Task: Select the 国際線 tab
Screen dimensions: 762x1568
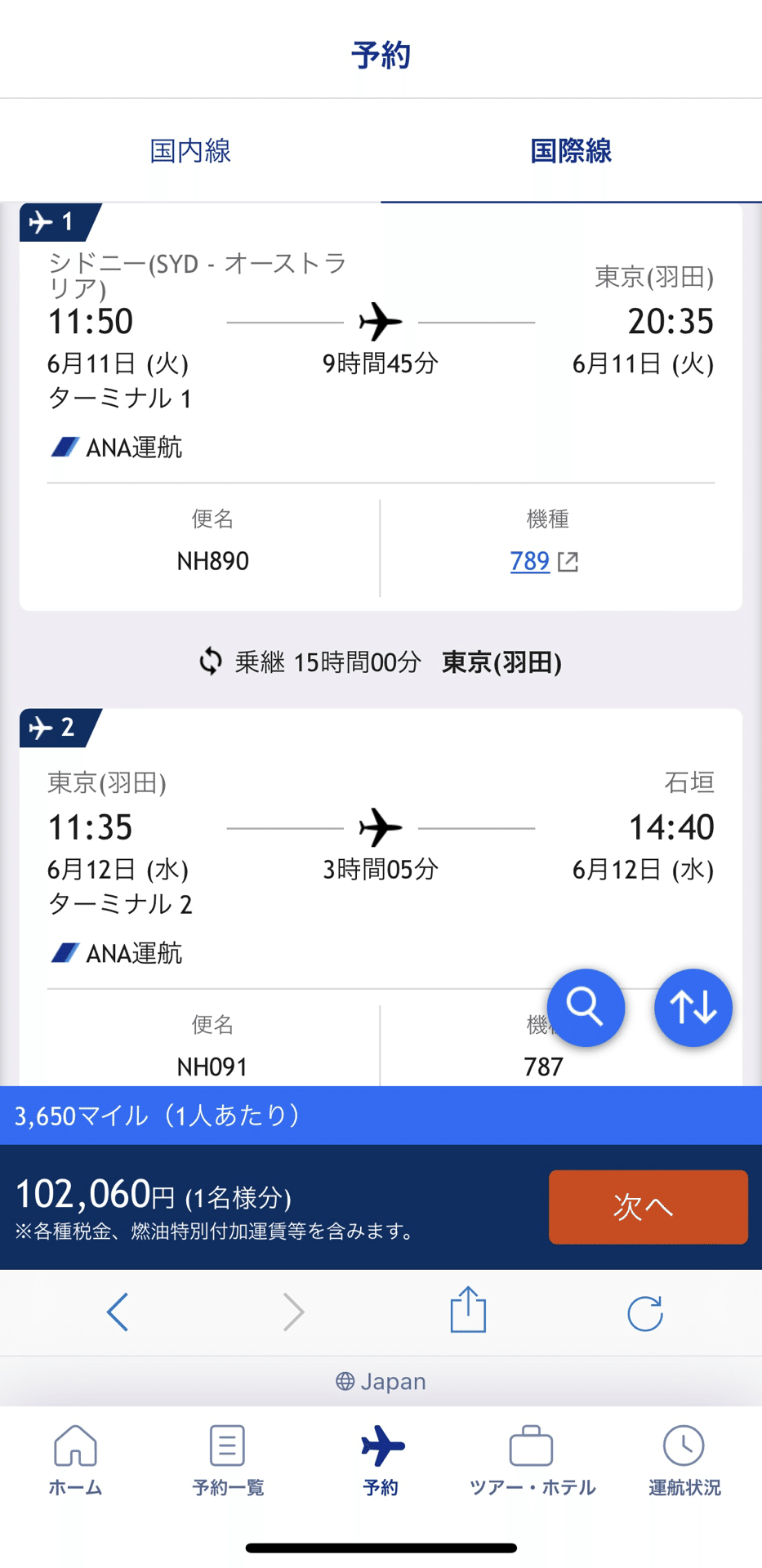Action: point(571,151)
